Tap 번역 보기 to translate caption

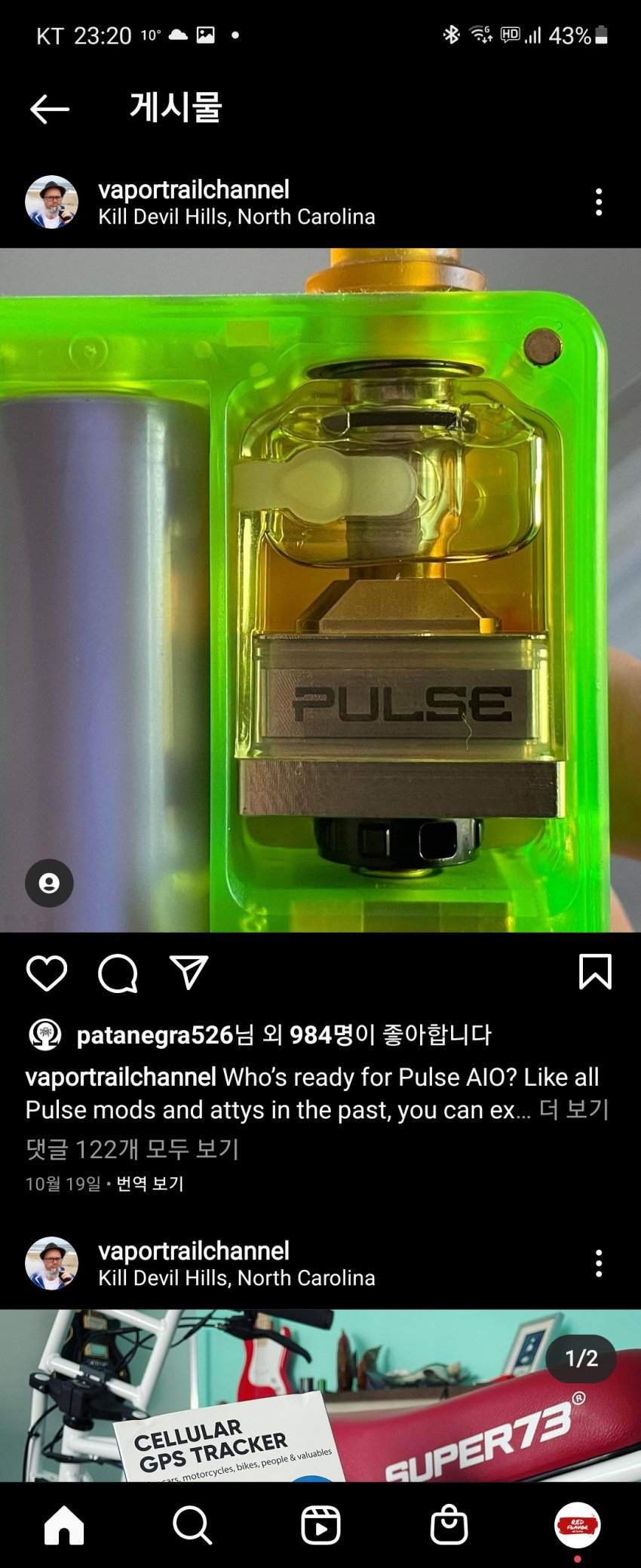[149, 1184]
